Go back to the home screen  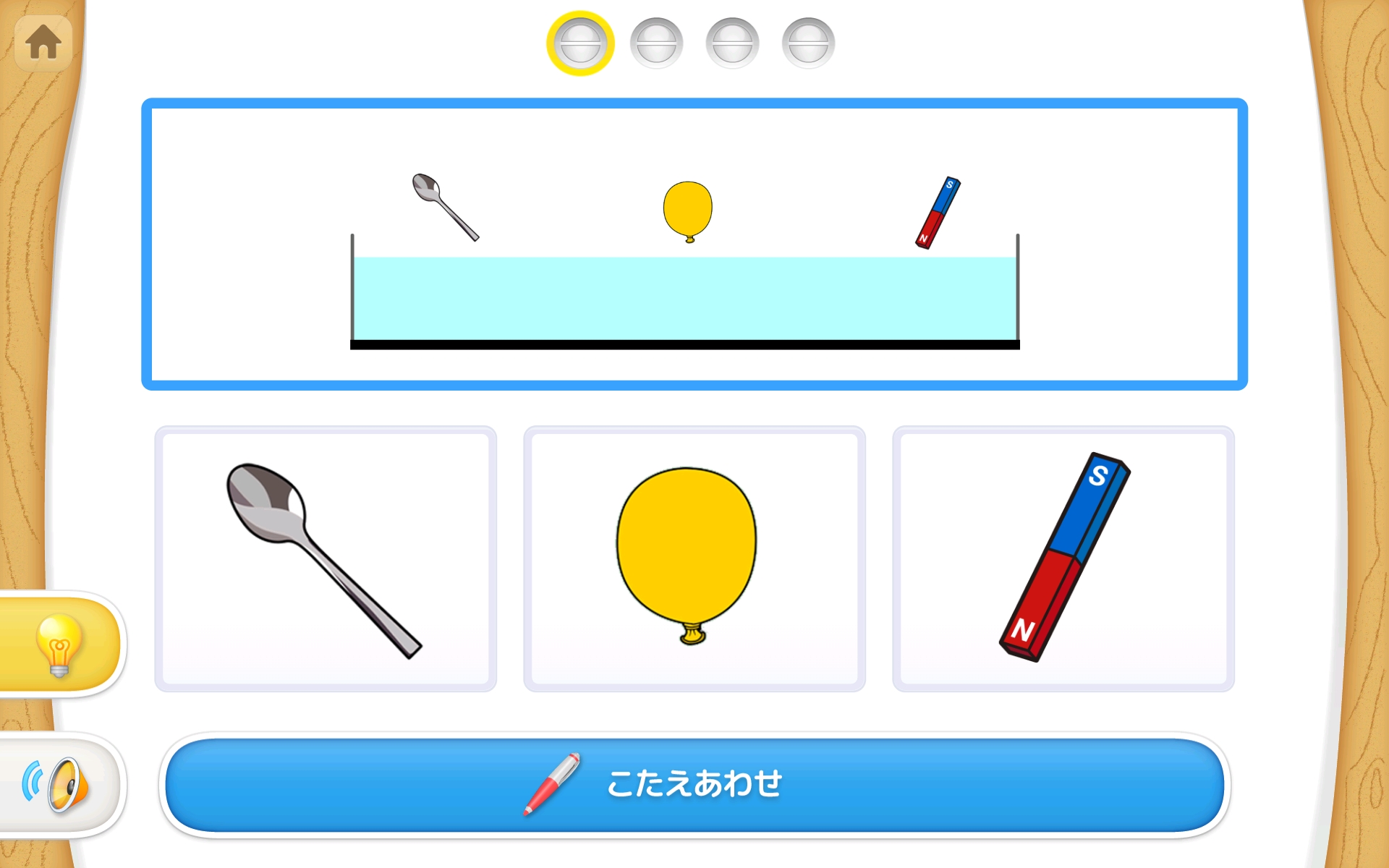(43, 43)
